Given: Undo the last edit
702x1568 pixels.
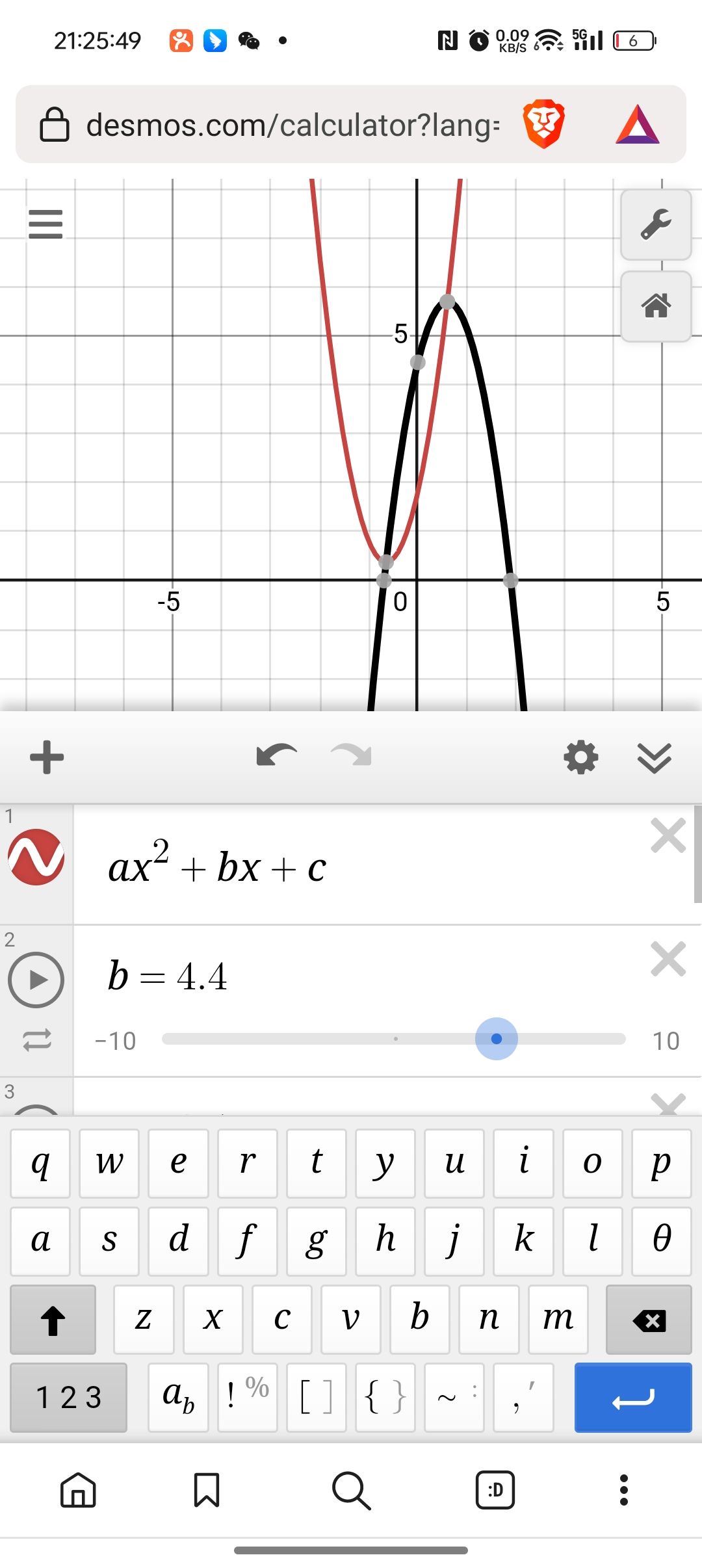Looking at the screenshot, I should point(276,756).
